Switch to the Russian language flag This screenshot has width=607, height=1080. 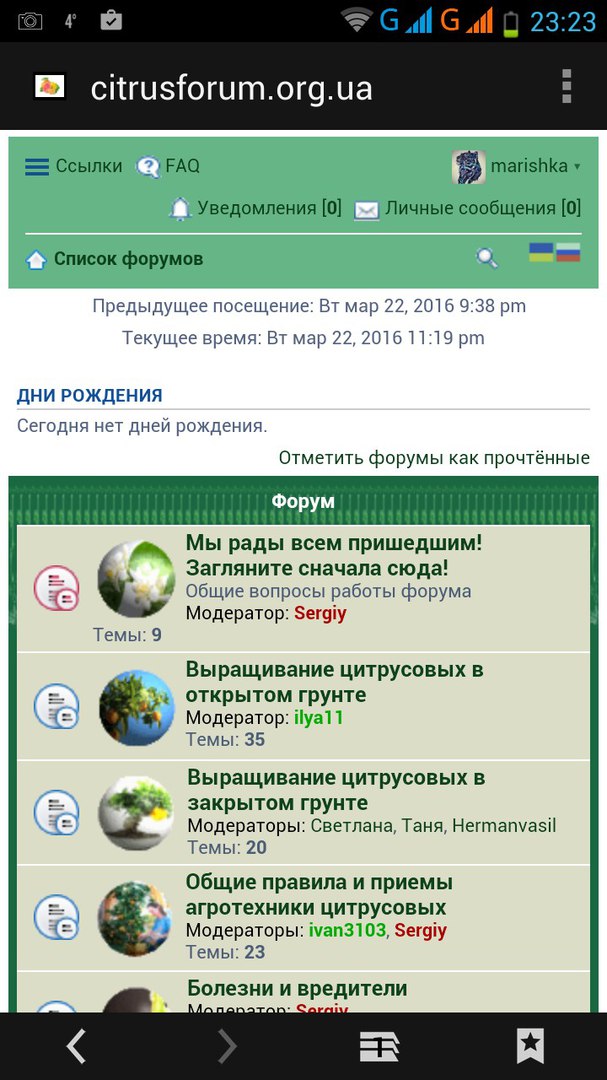click(x=568, y=252)
